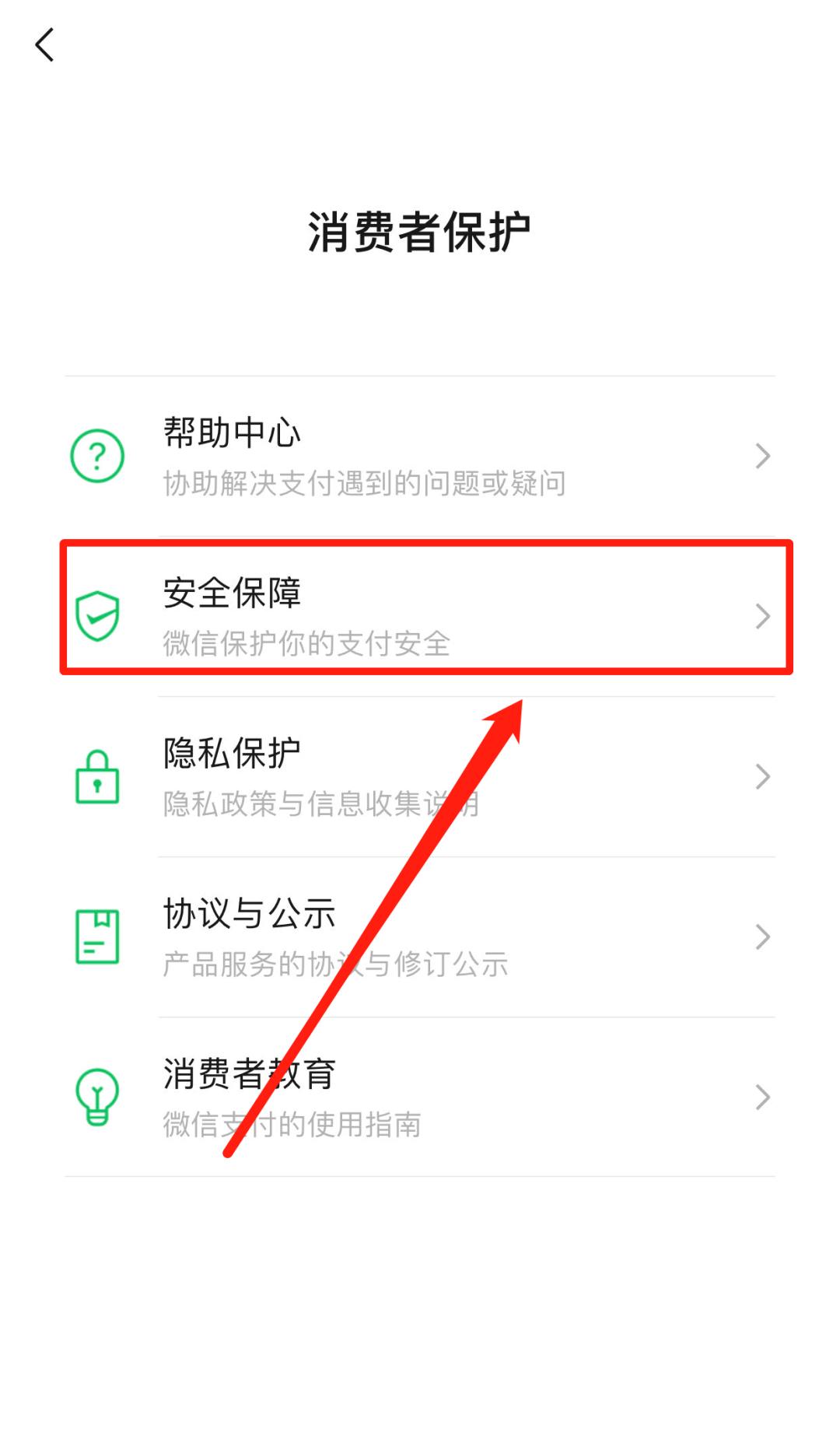Tap the back arrow in top left corner
The height and width of the screenshot is (1453, 840).
coord(44,43)
